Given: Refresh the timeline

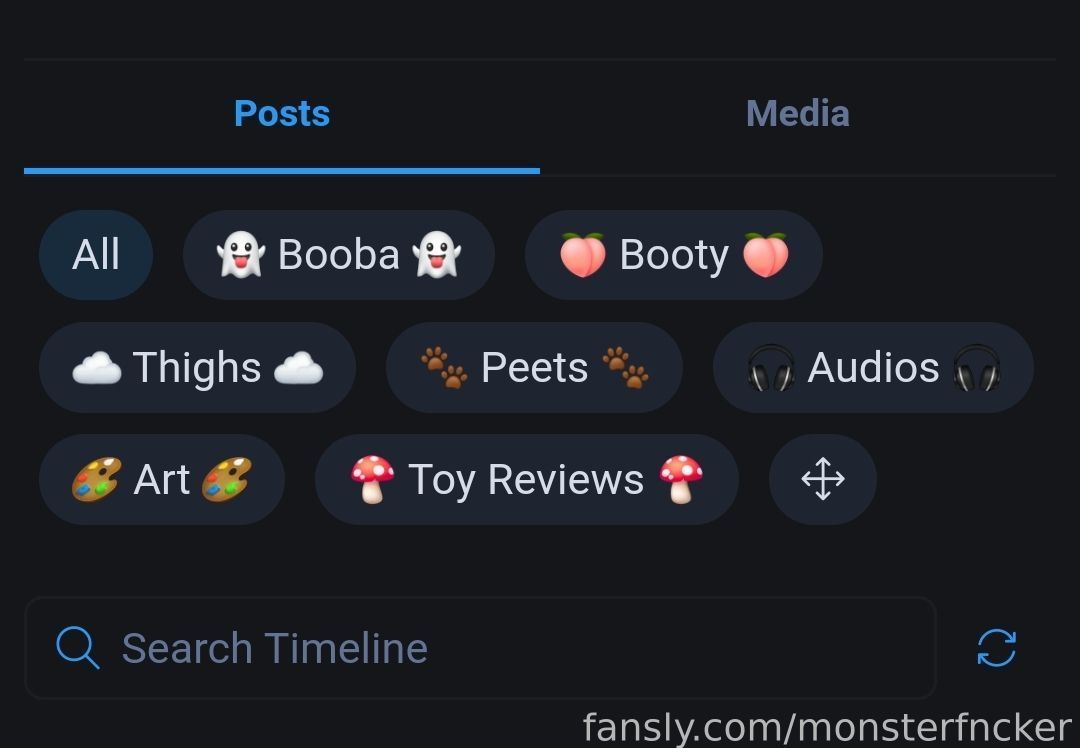Looking at the screenshot, I should click(996, 648).
